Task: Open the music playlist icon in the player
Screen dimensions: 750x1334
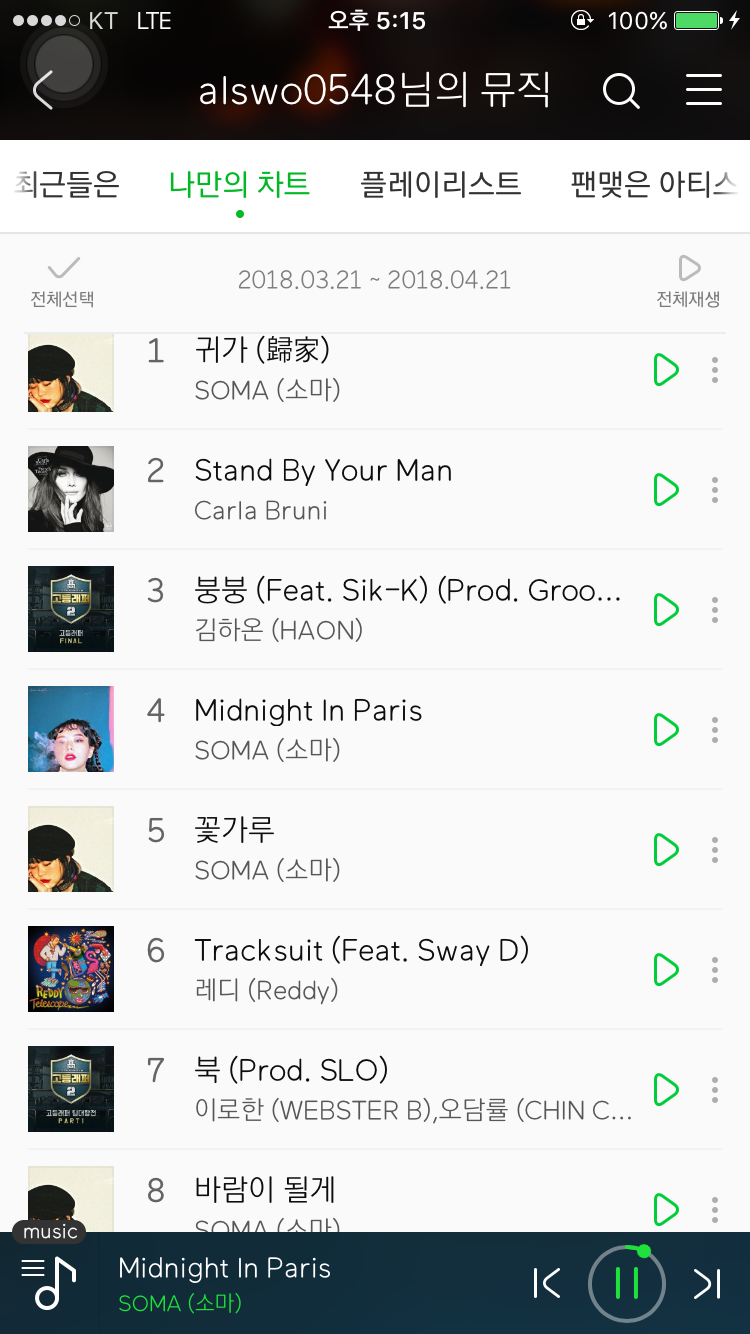Action: (x=49, y=1280)
